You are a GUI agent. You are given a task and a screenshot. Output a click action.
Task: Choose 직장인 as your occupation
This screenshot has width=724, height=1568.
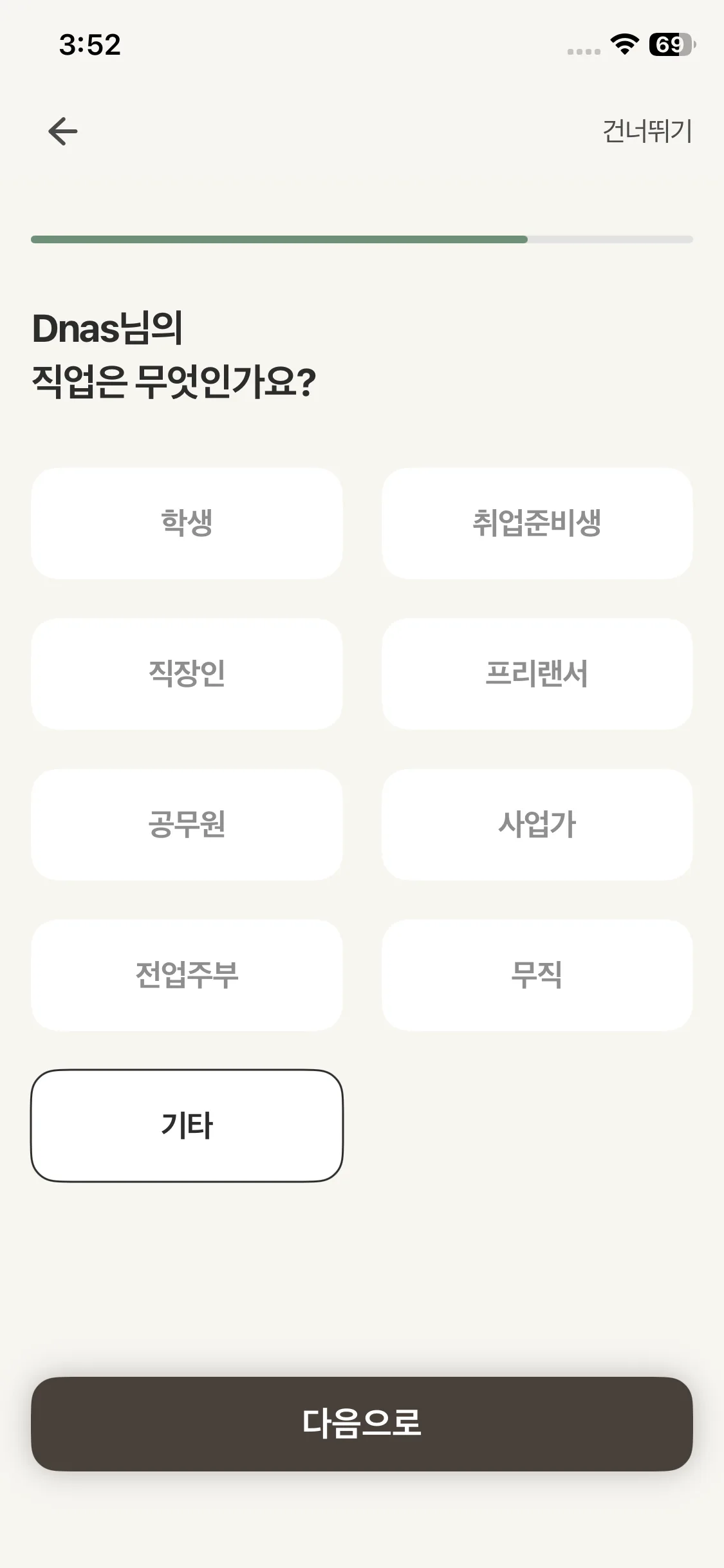click(x=187, y=673)
